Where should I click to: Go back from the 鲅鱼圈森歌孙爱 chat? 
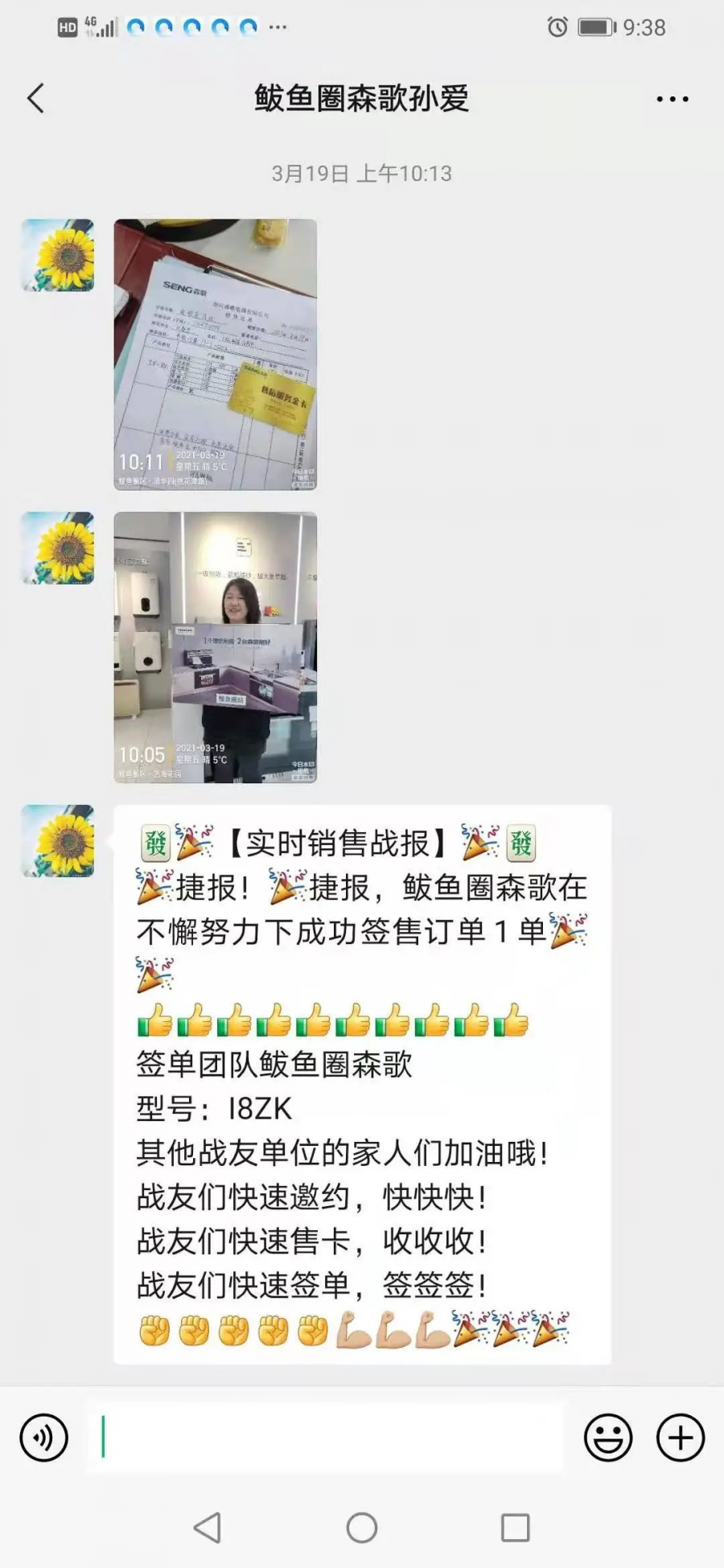tap(35, 99)
